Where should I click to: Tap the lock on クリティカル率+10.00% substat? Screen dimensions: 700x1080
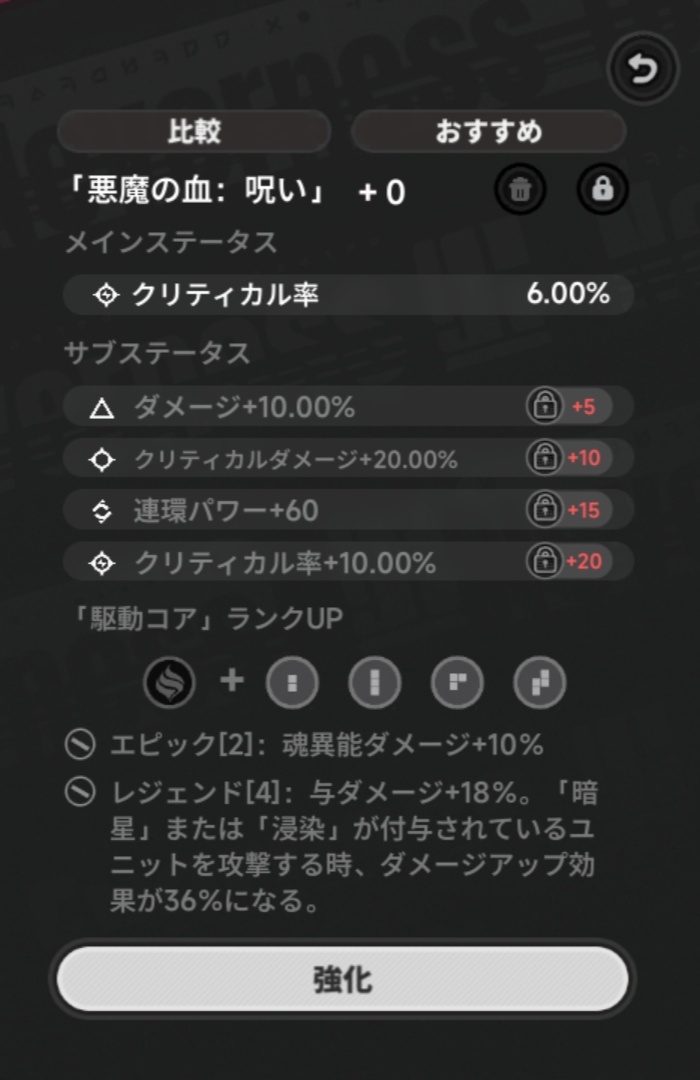(544, 561)
